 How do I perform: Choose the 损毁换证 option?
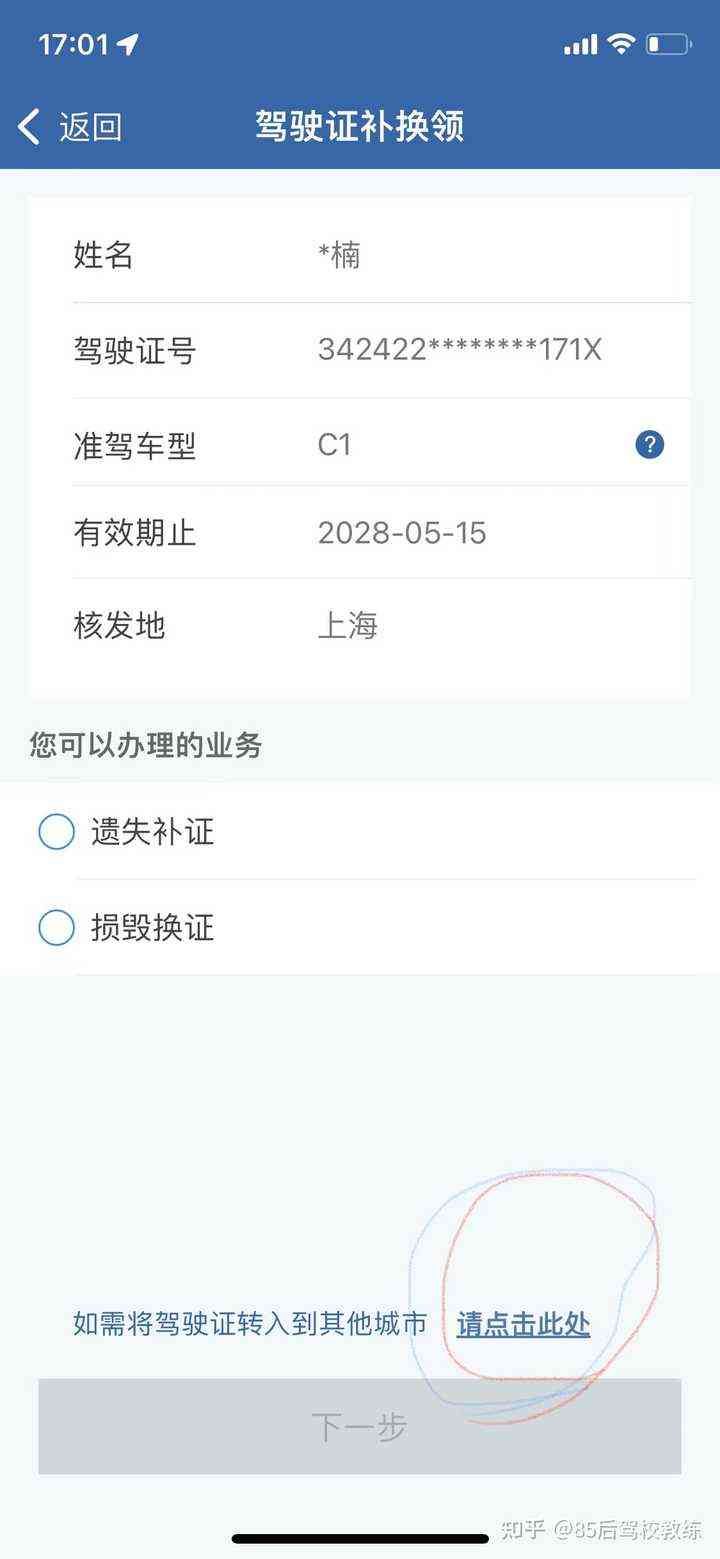pos(360,927)
